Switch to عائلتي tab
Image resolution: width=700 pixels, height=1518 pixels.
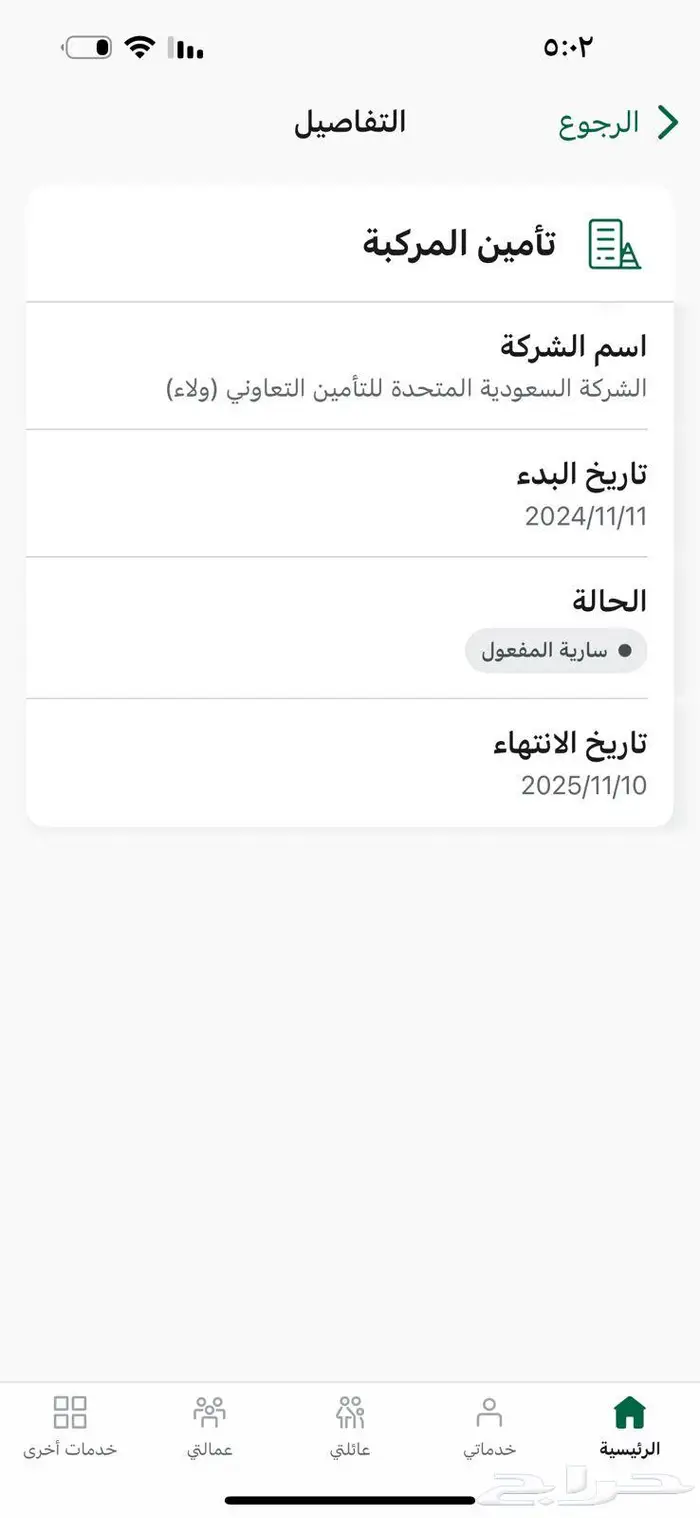click(x=350, y=1425)
